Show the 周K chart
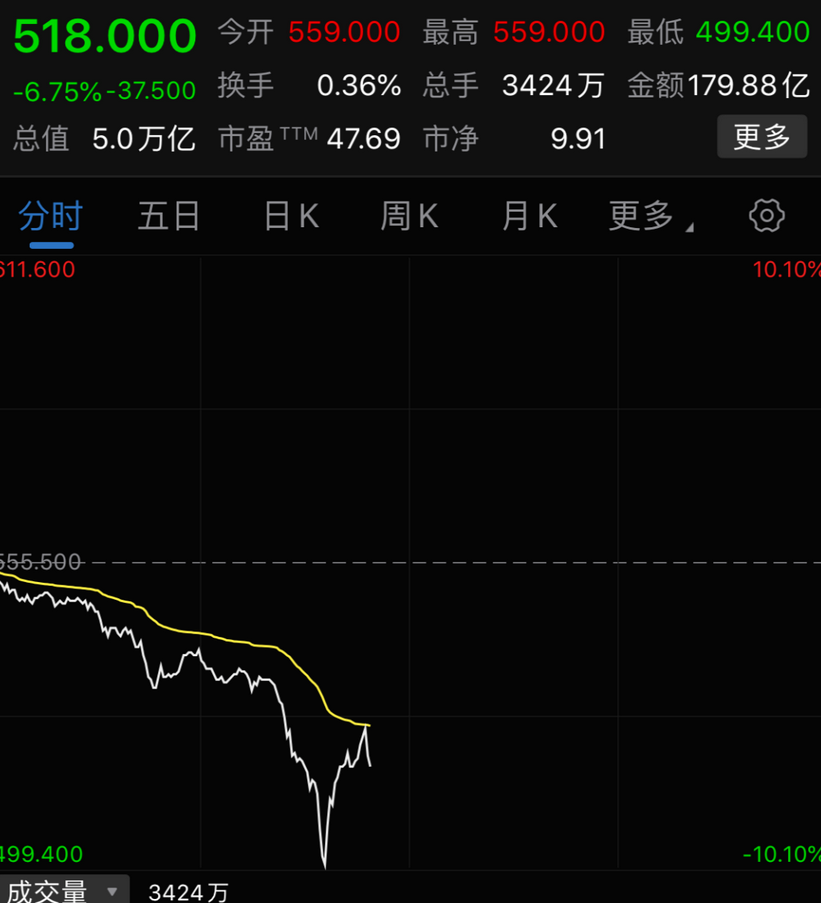 pos(409,216)
